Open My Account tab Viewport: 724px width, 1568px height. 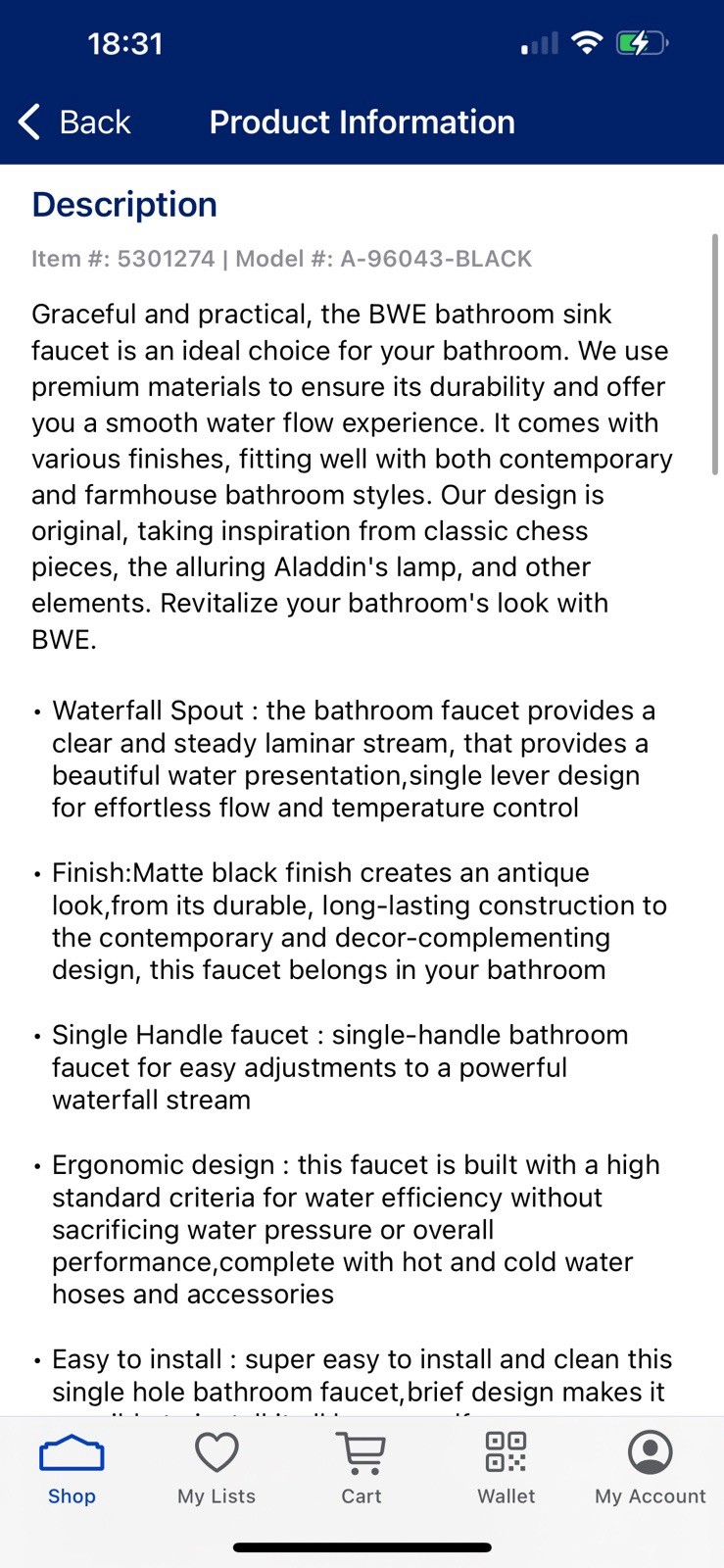coord(651,1469)
